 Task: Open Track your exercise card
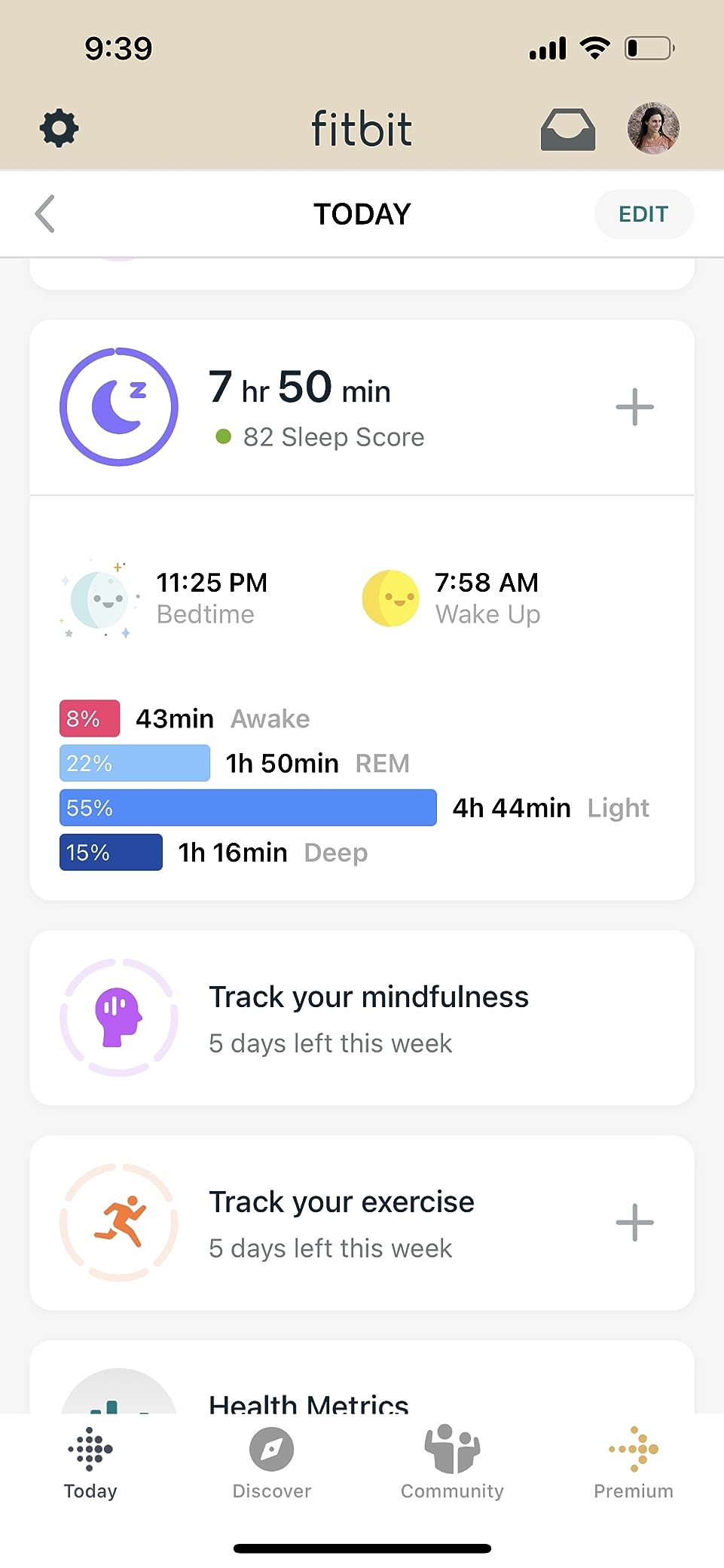click(339, 1223)
